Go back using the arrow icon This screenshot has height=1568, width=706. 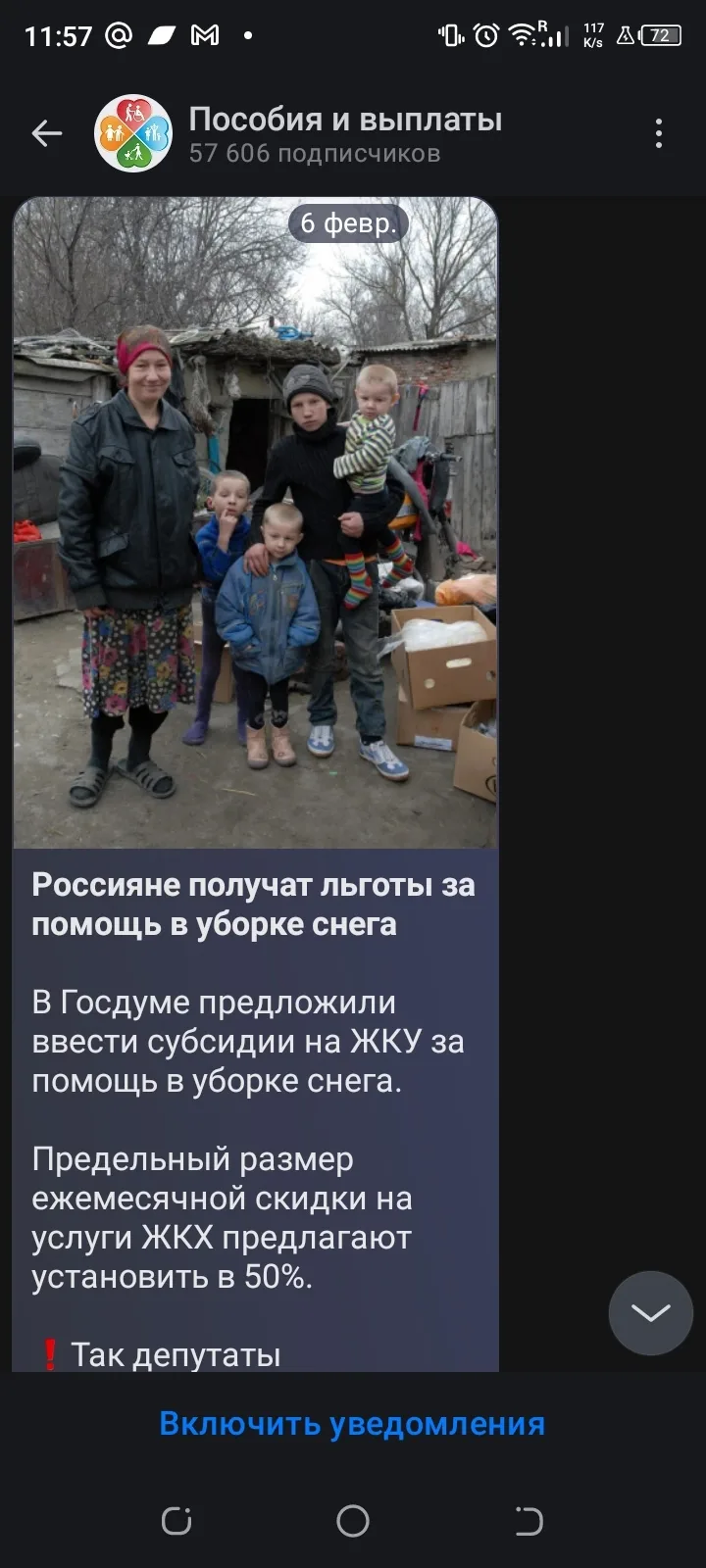click(x=46, y=133)
